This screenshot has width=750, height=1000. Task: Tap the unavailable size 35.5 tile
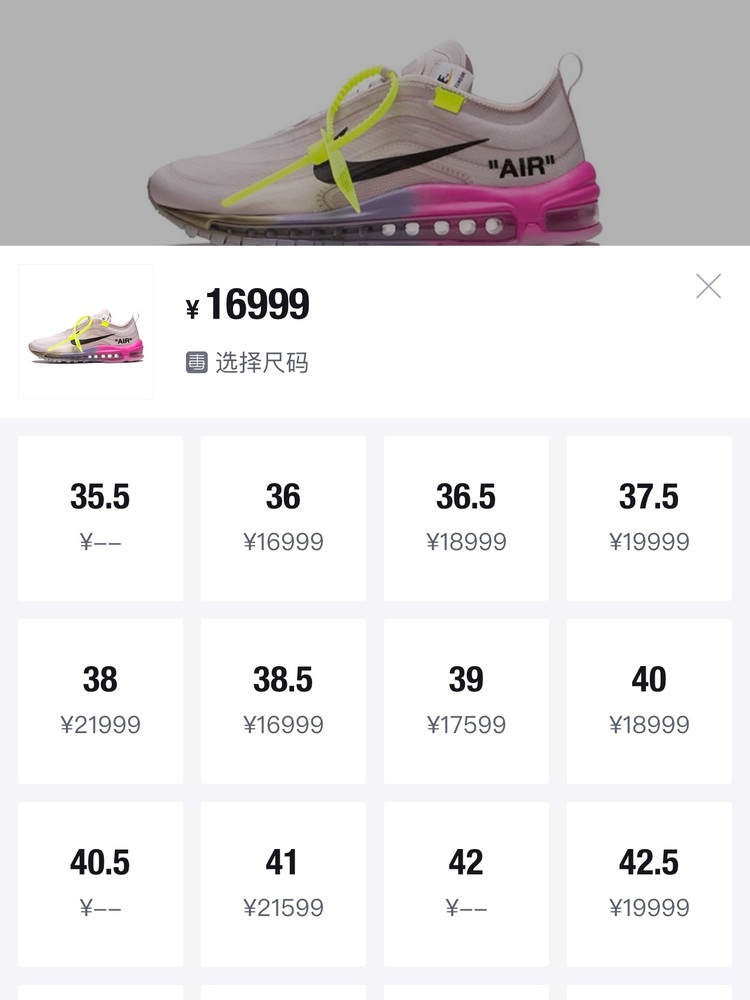point(100,518)
